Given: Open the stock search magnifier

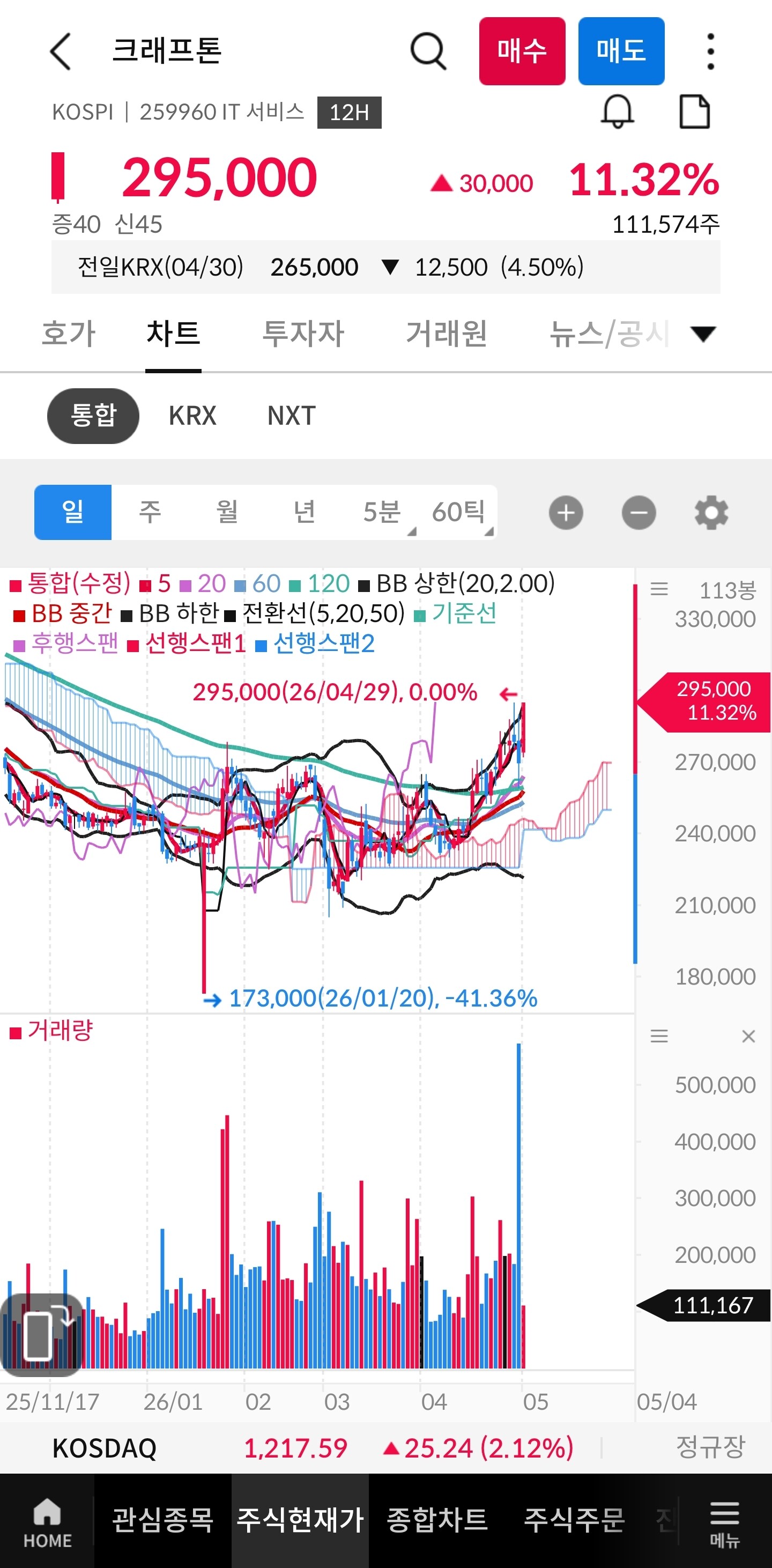Looking at the screenshot, I should pyautogui.click(x=428, y=51).
